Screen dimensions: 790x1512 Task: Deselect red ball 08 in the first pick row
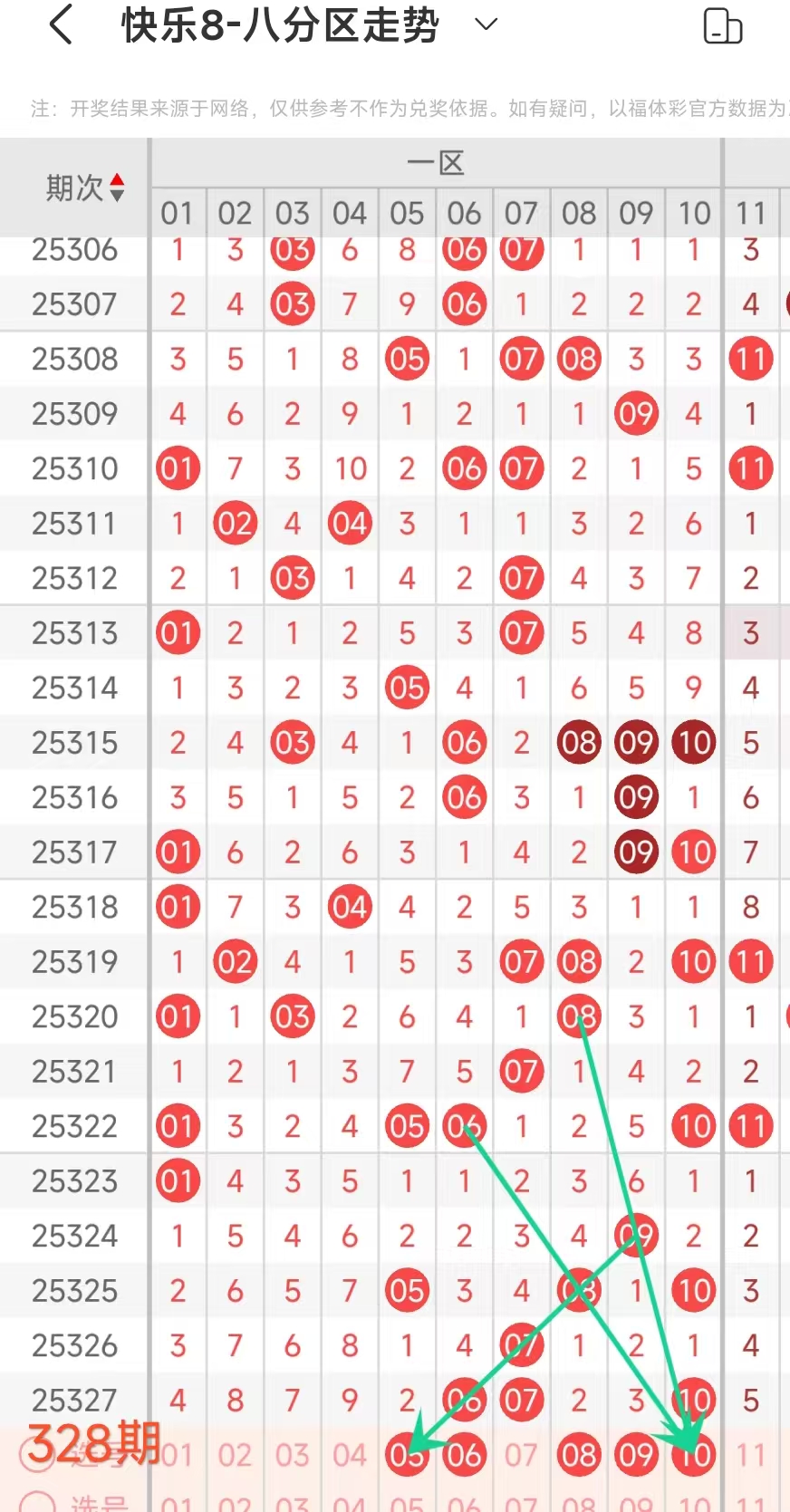tap(579, 1455)
